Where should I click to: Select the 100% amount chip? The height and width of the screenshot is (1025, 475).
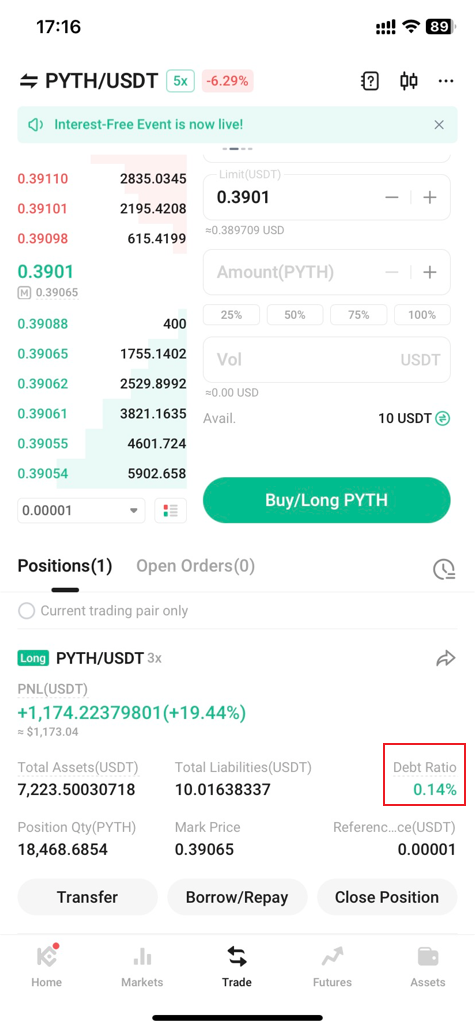422,314
